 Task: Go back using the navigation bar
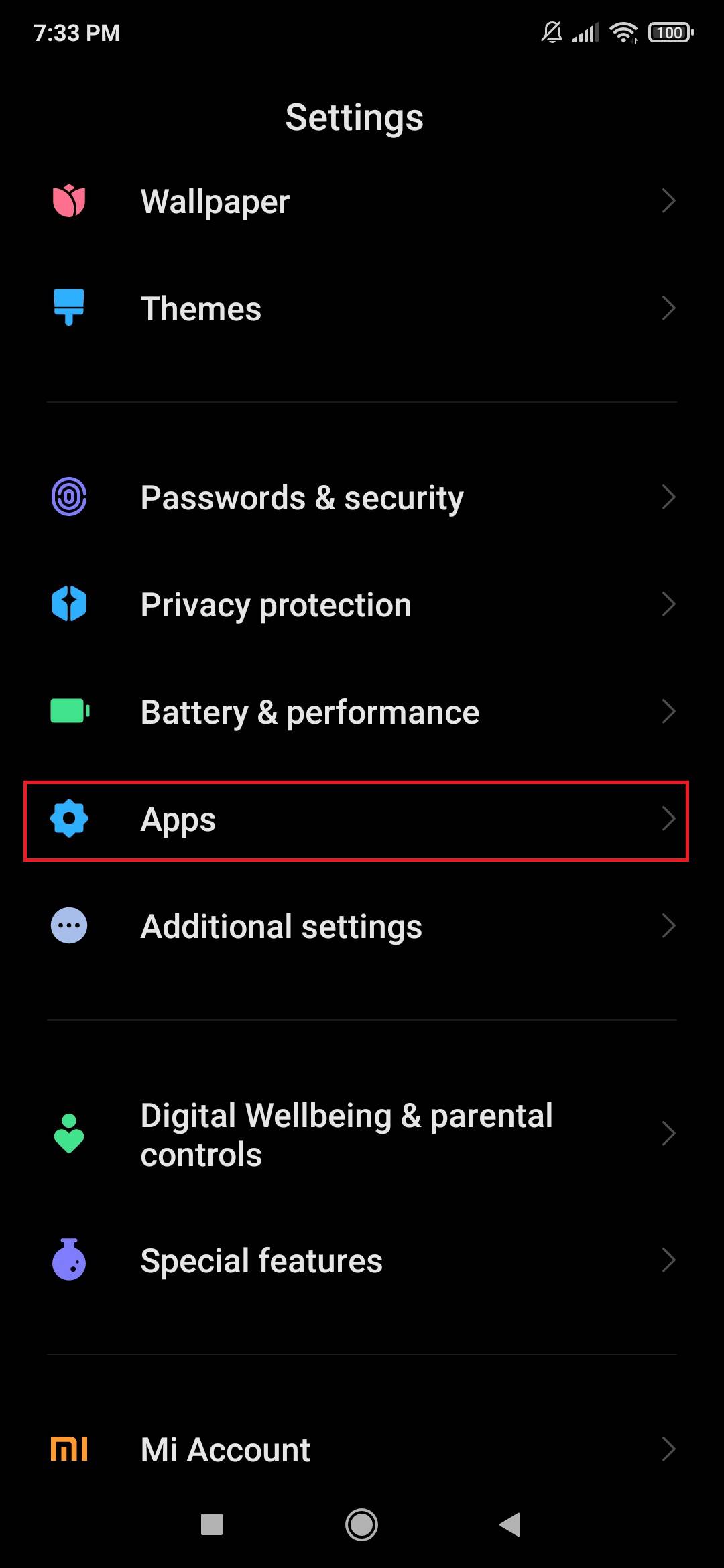(511, 1524)
